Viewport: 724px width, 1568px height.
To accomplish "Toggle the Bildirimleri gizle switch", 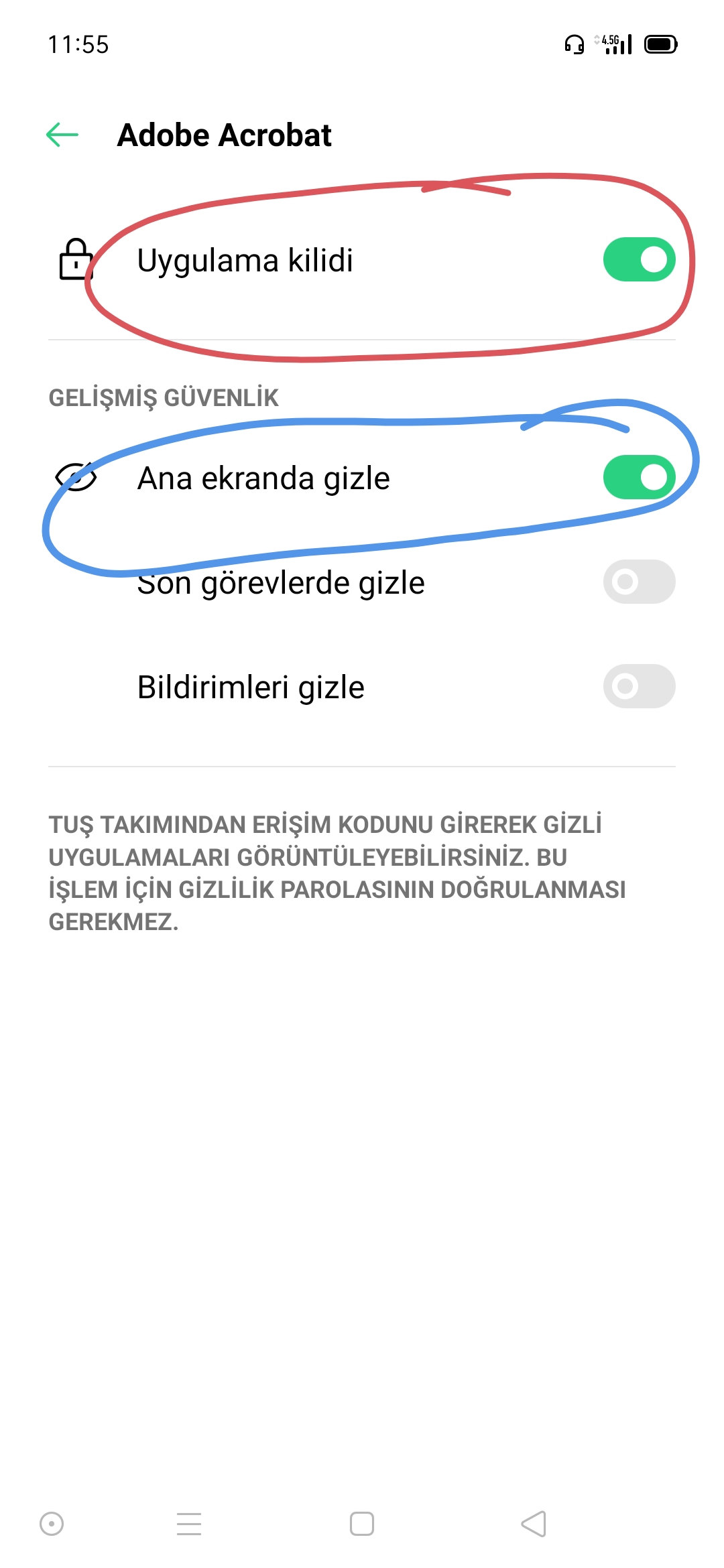I will point(639,686).
